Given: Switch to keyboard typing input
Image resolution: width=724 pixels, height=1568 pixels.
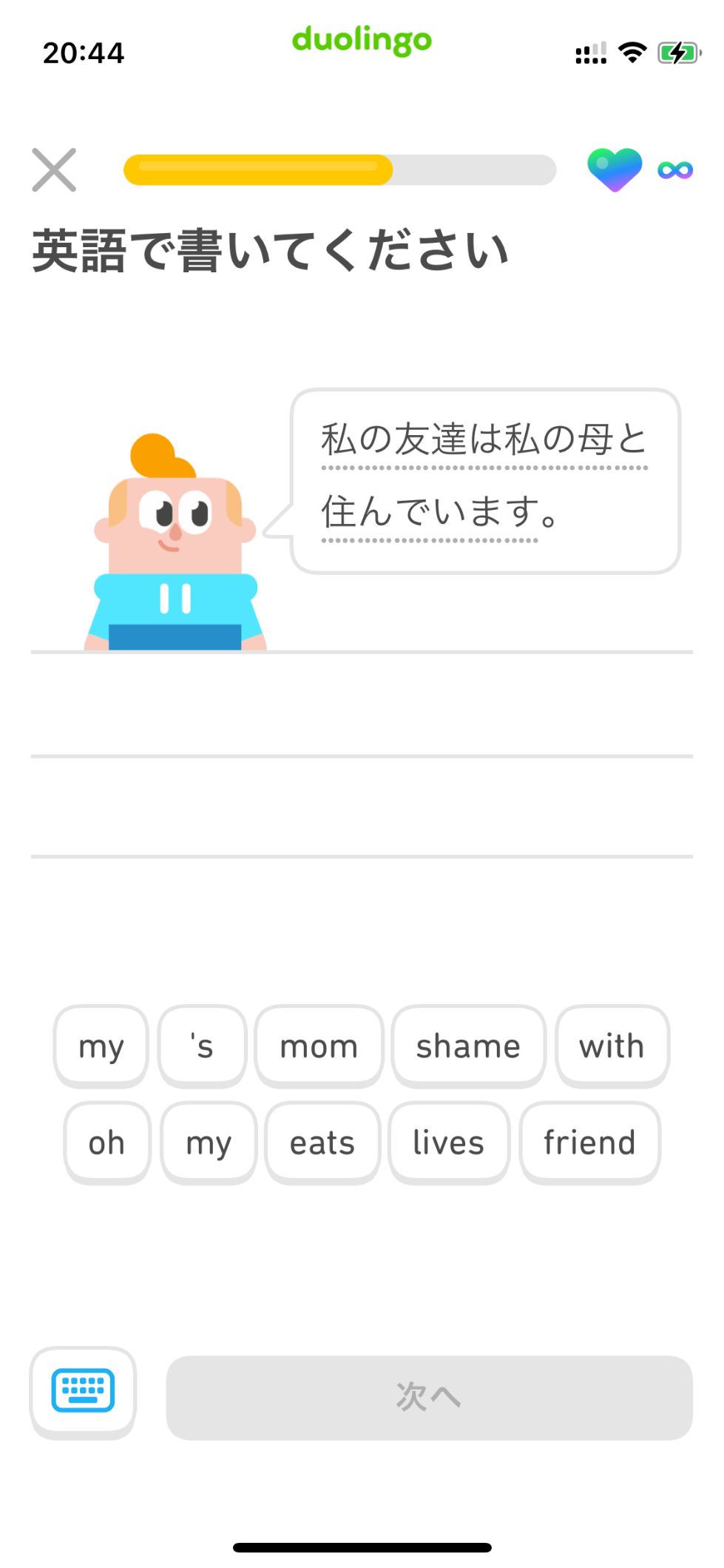Looking at the screenshot, I should (83, 1392).
